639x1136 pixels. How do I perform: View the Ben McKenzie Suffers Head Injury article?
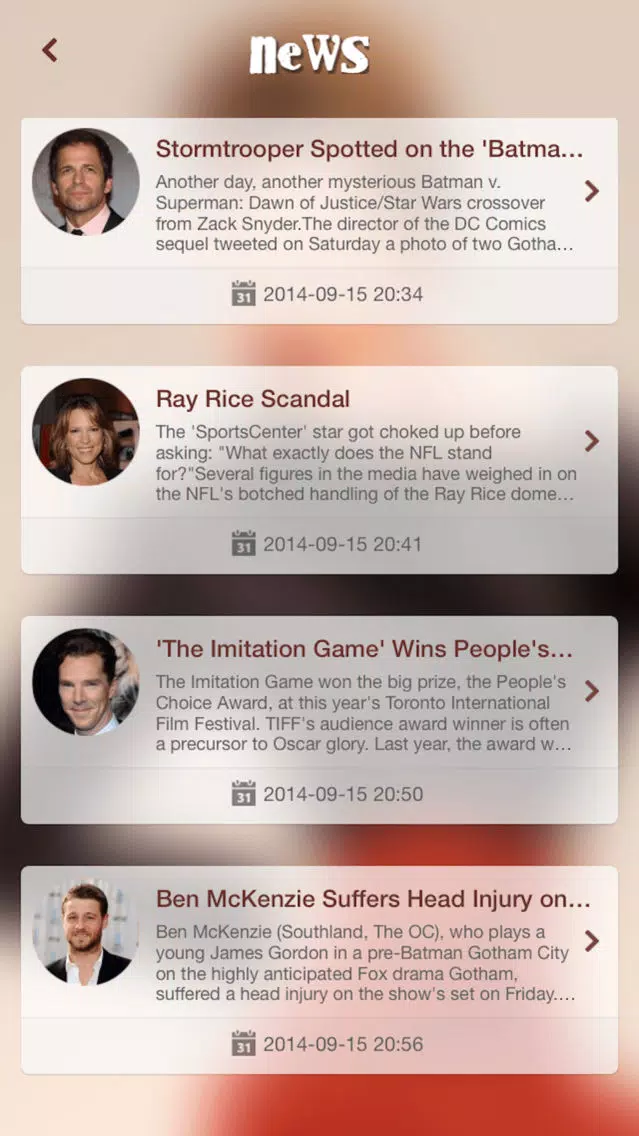pos(372,900)
